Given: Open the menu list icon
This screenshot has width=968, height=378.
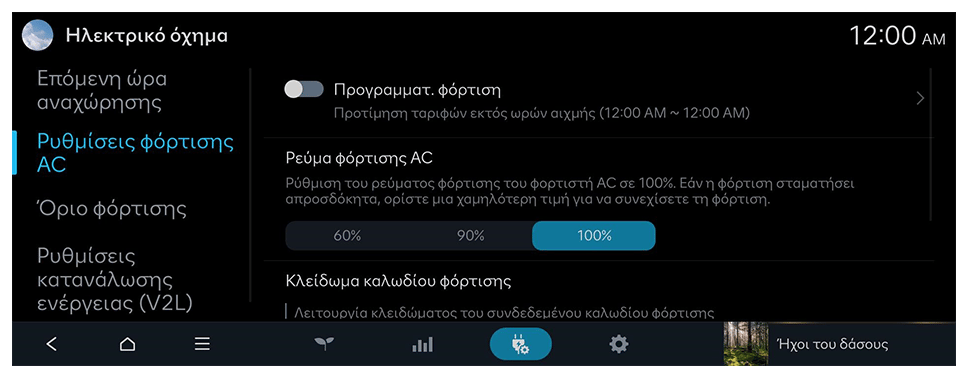Looking at the screenshot, I should pos(202,344).
